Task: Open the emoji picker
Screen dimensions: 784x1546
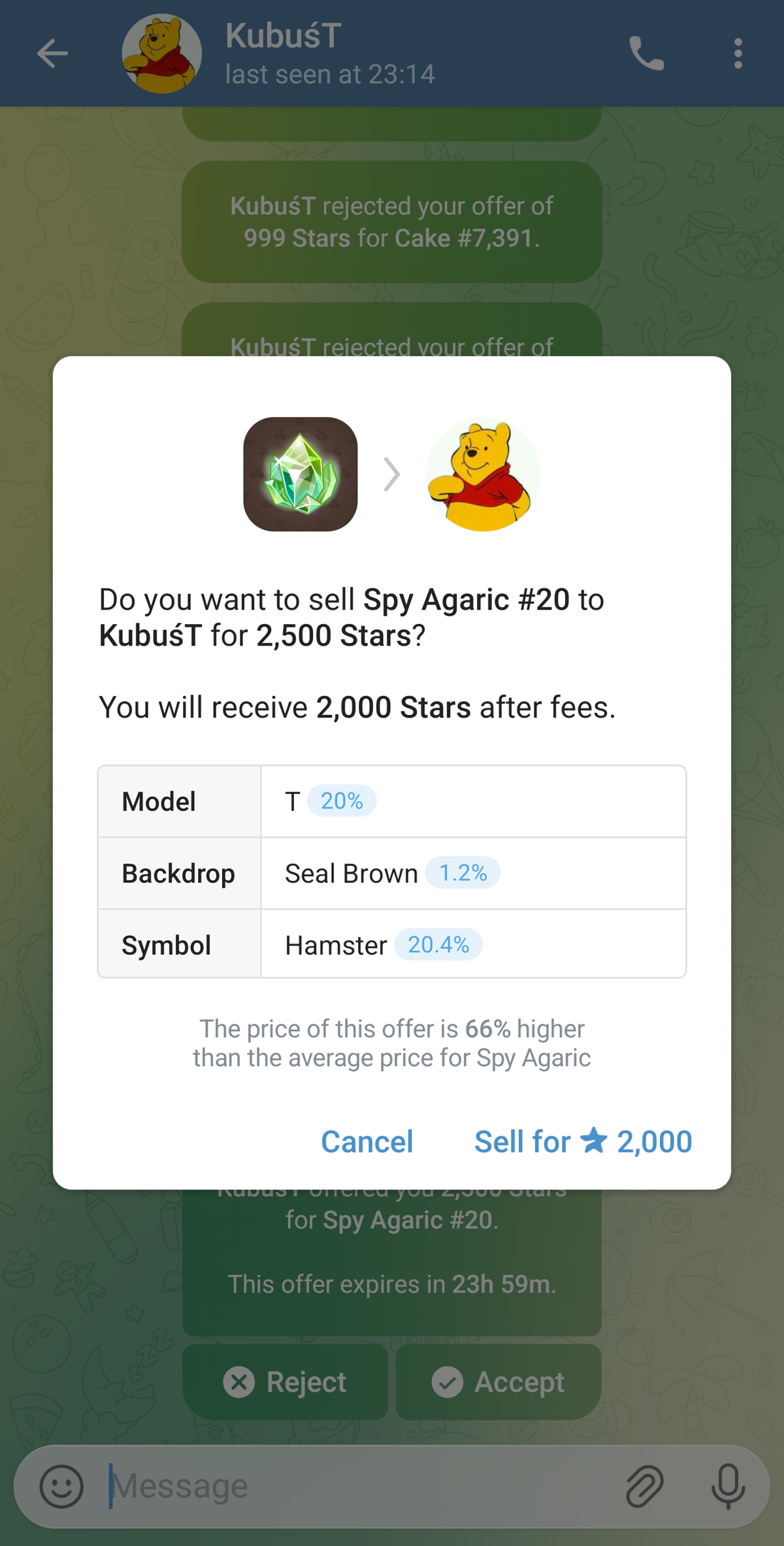Action: pos(61,1487)
